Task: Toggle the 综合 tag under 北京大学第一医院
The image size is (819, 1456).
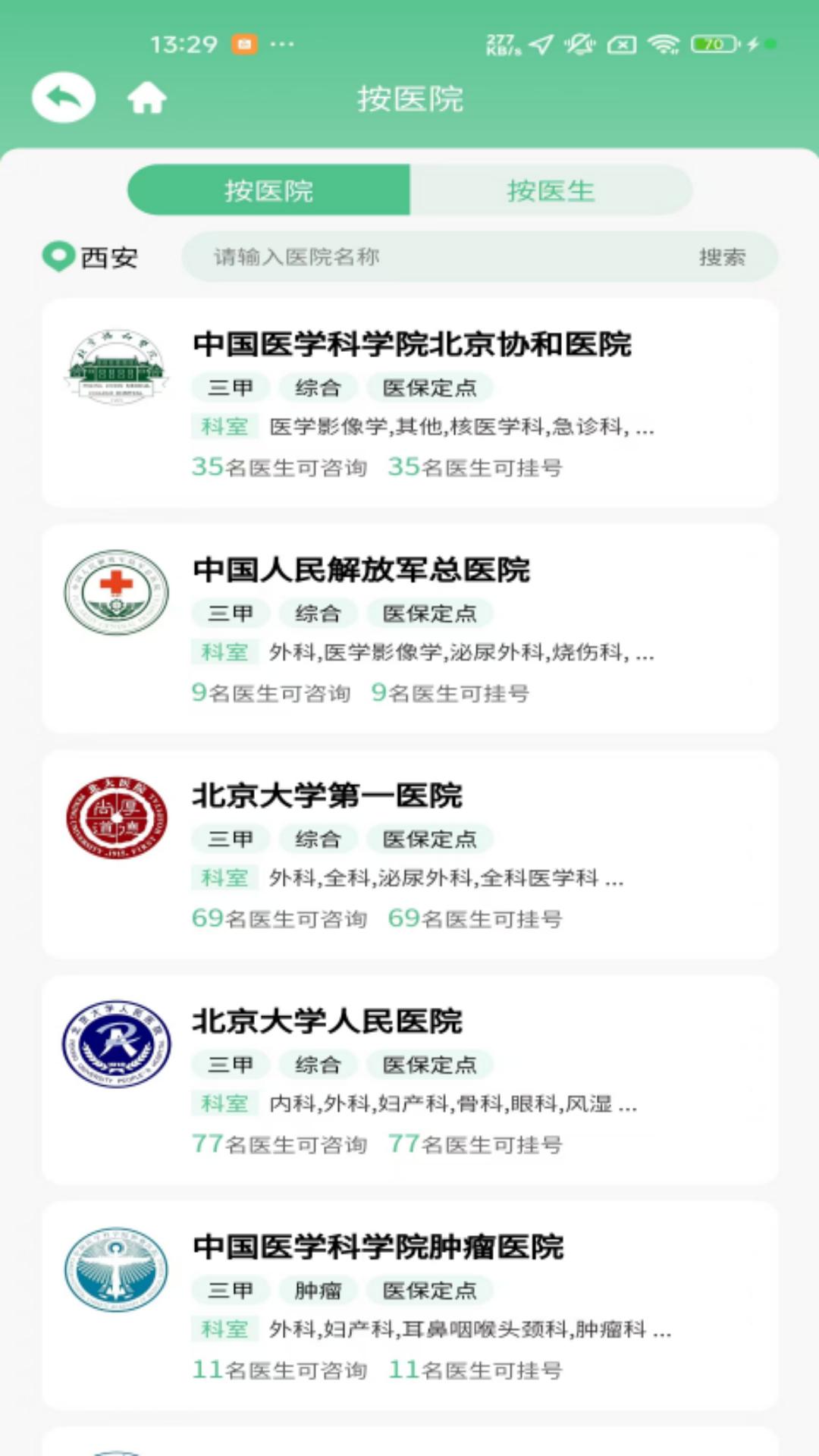Action: pyautogui.click(x=318, y=839)
